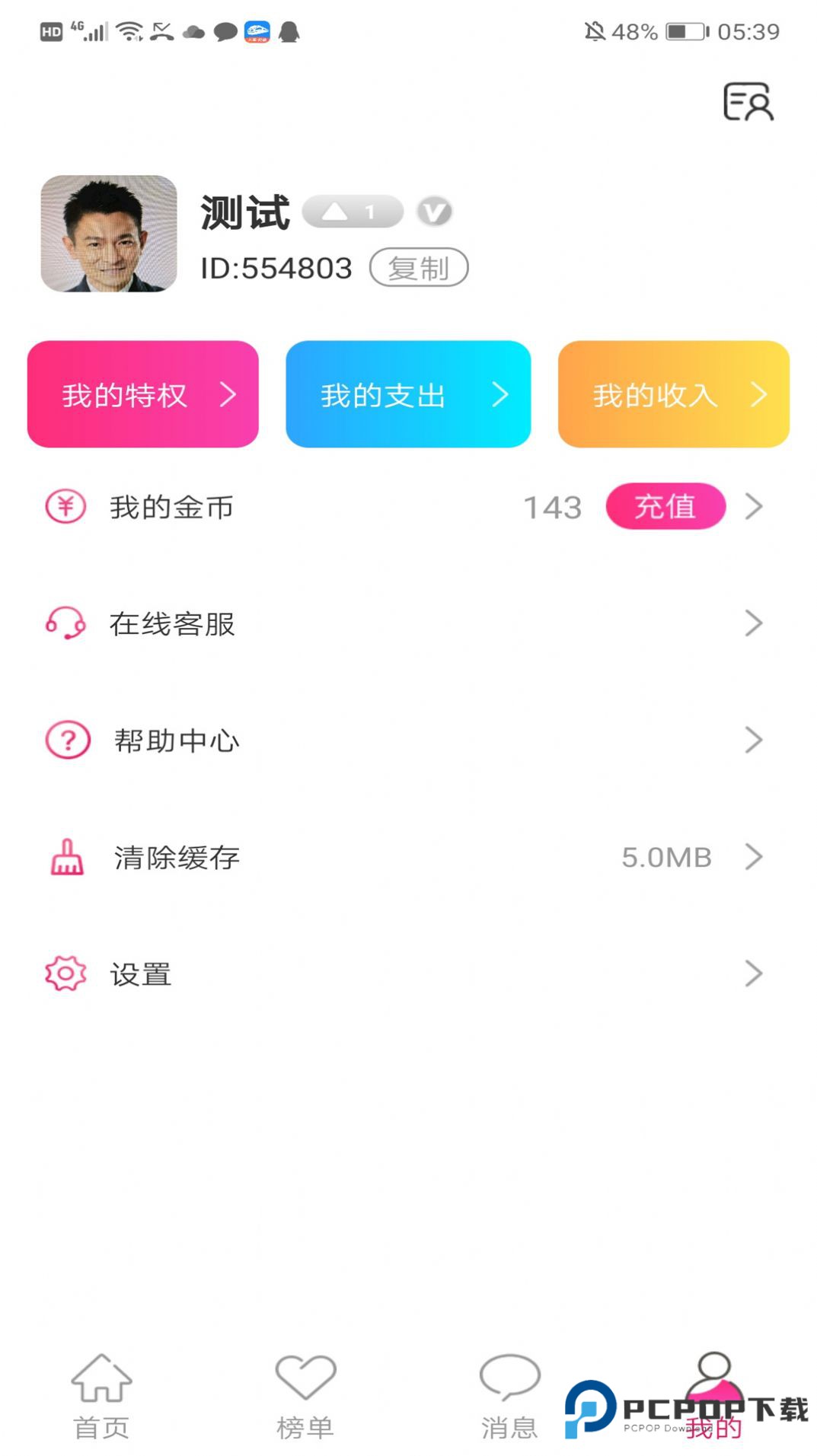
Task: Click the question mark icon beside 帮助中心
Action: (x=65, y=739)
